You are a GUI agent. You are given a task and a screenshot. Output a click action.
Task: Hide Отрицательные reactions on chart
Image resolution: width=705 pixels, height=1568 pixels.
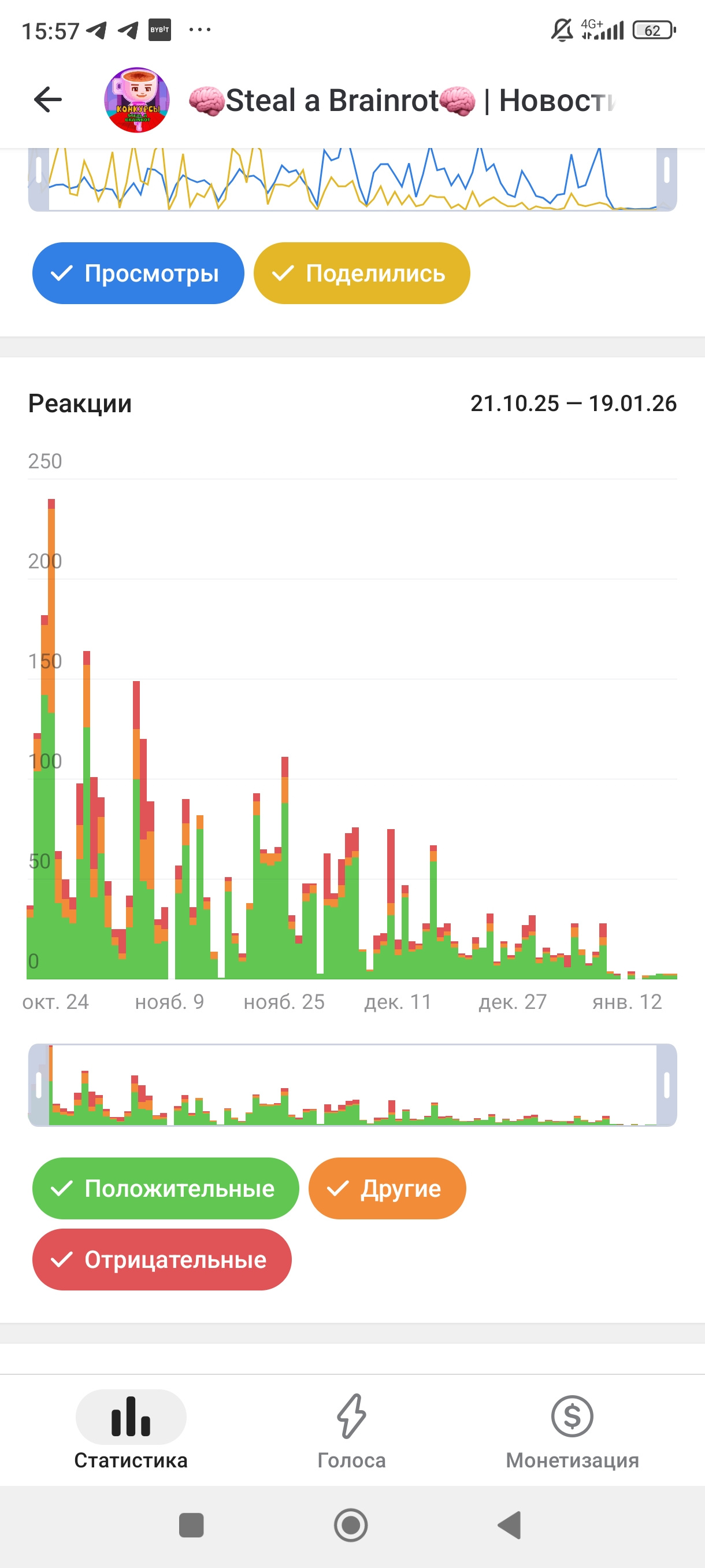pyautogui.click(x=162, y=1259)
